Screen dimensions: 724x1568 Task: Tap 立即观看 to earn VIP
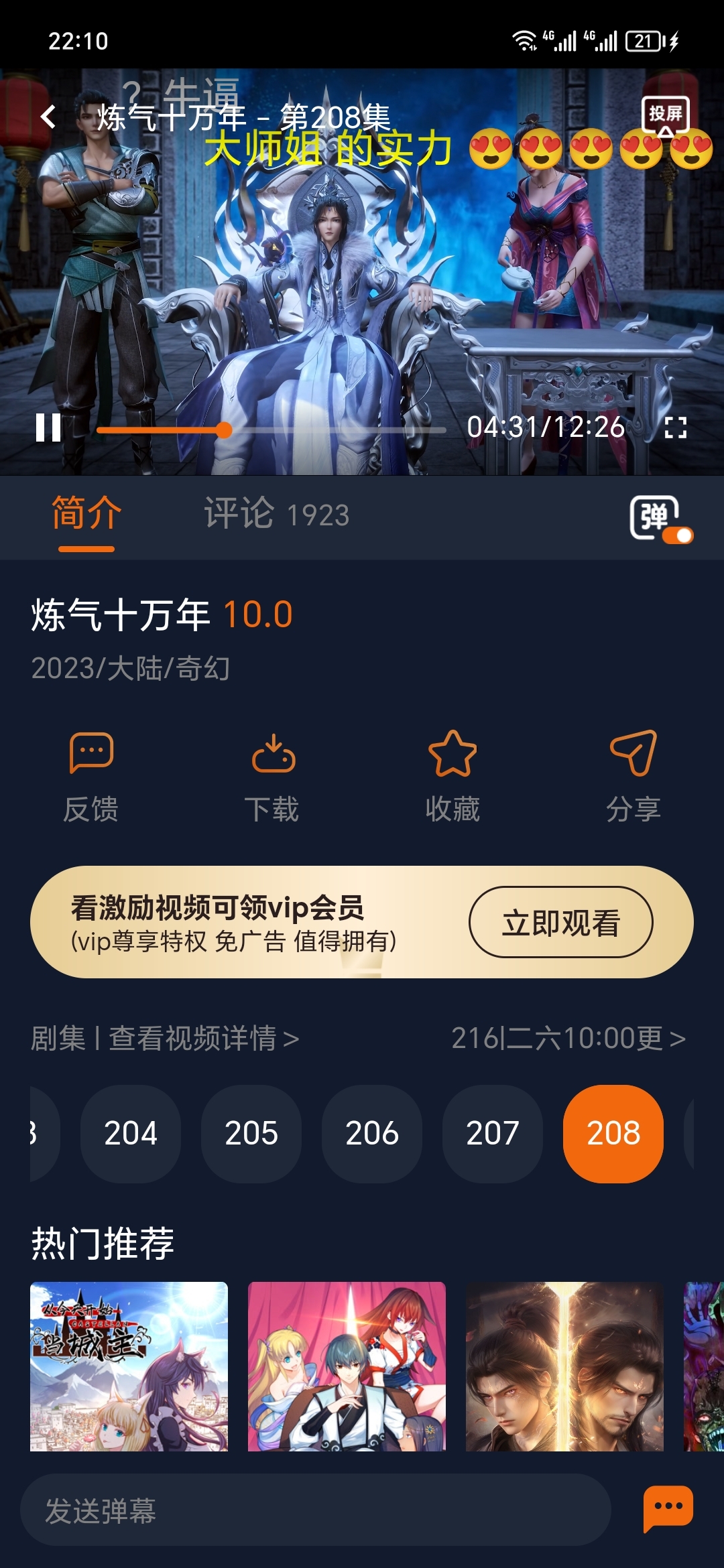(560, 923)
